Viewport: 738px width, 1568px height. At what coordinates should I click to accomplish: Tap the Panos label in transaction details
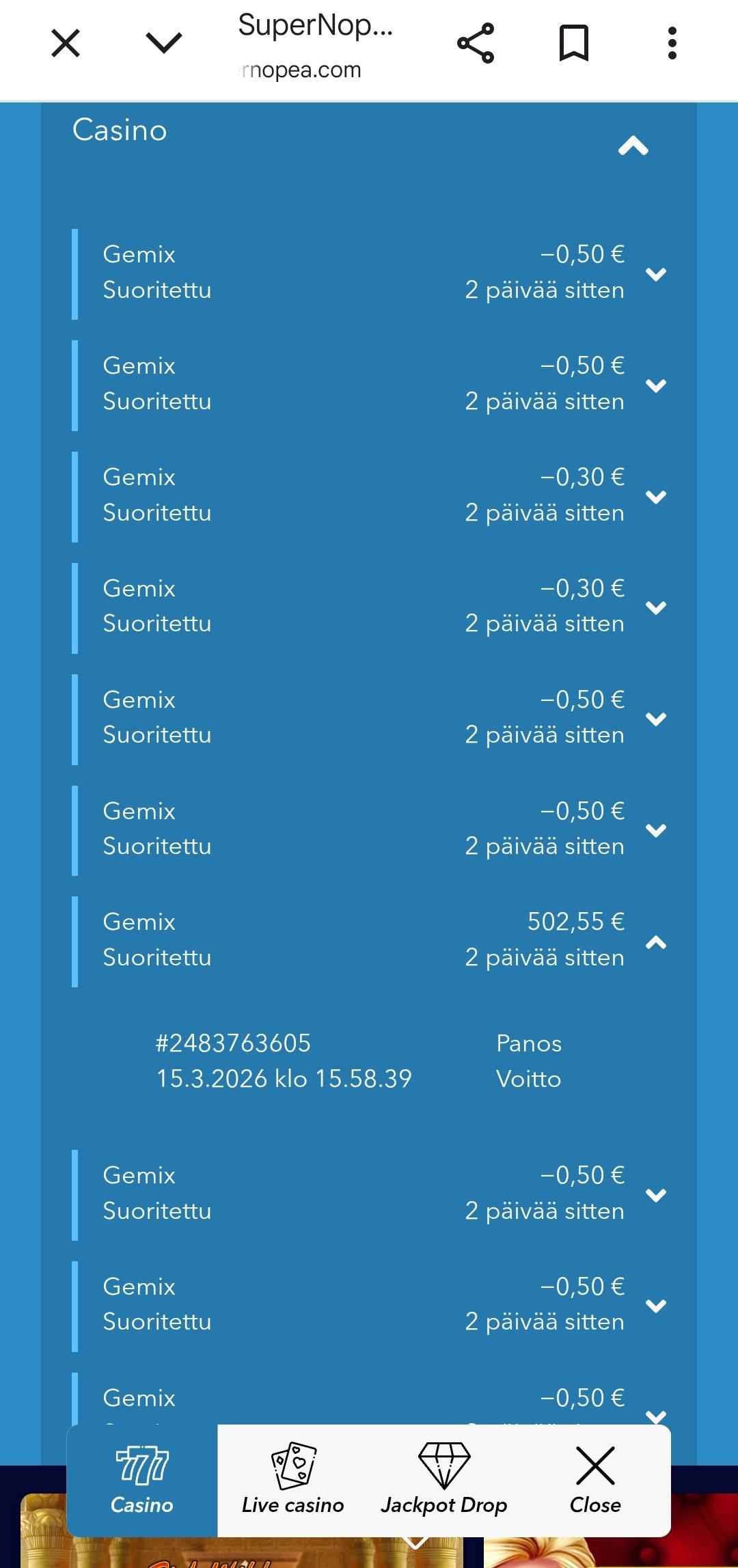point(529,1043)
